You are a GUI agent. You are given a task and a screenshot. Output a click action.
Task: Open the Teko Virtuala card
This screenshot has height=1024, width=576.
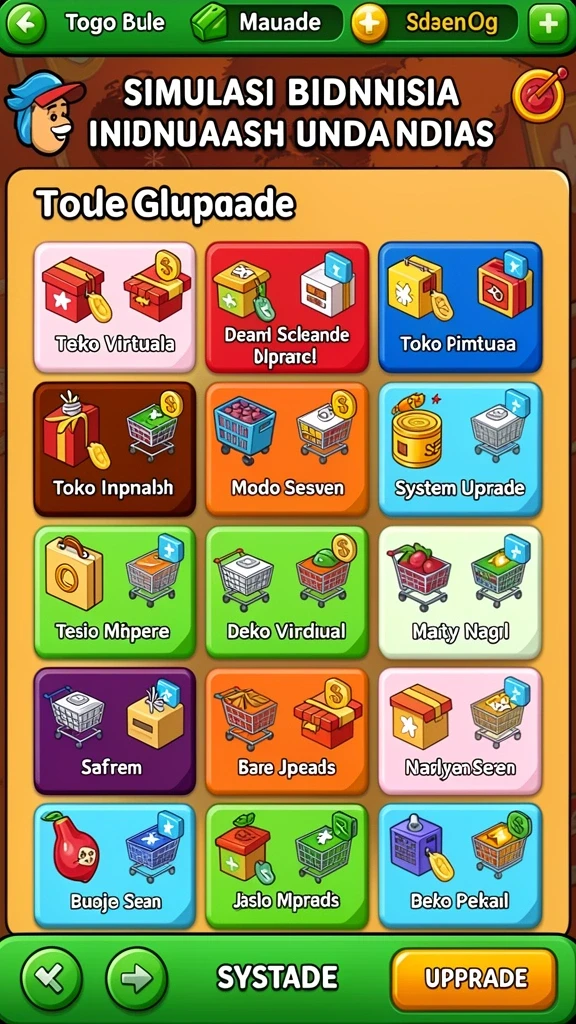click(x=115, y=307)
